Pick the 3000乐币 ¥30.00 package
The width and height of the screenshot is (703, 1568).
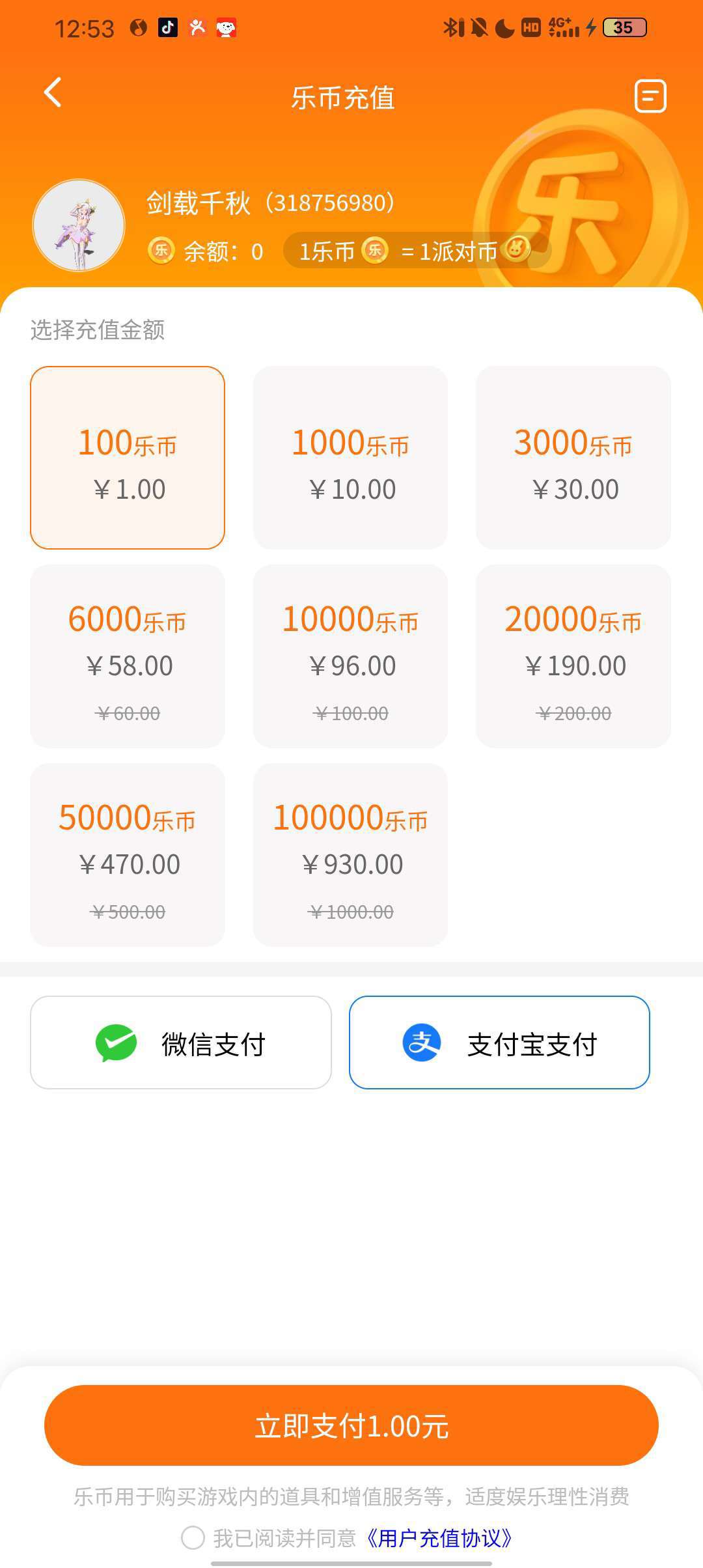(573, 458)
